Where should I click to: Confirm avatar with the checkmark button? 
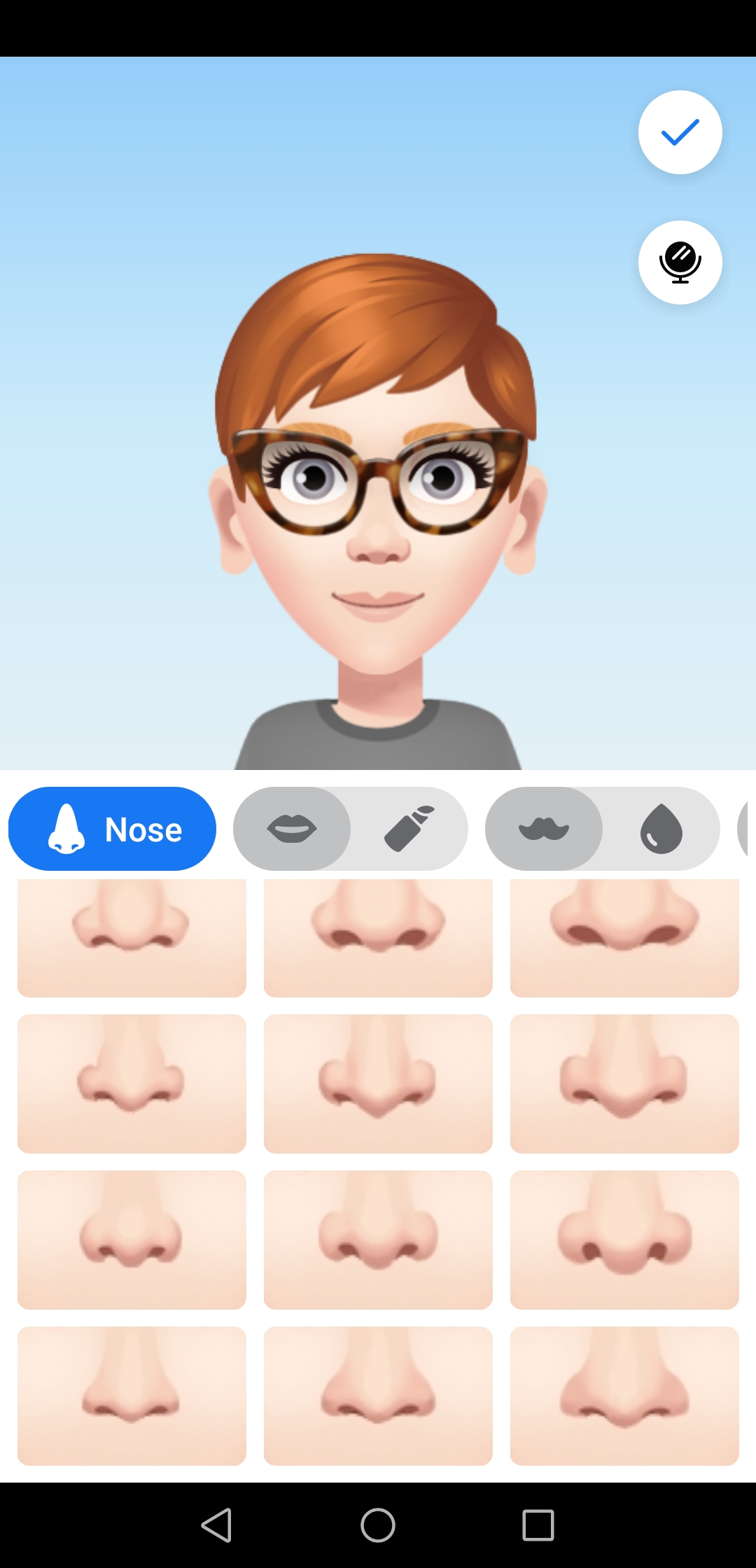click(x=680, y=132)
